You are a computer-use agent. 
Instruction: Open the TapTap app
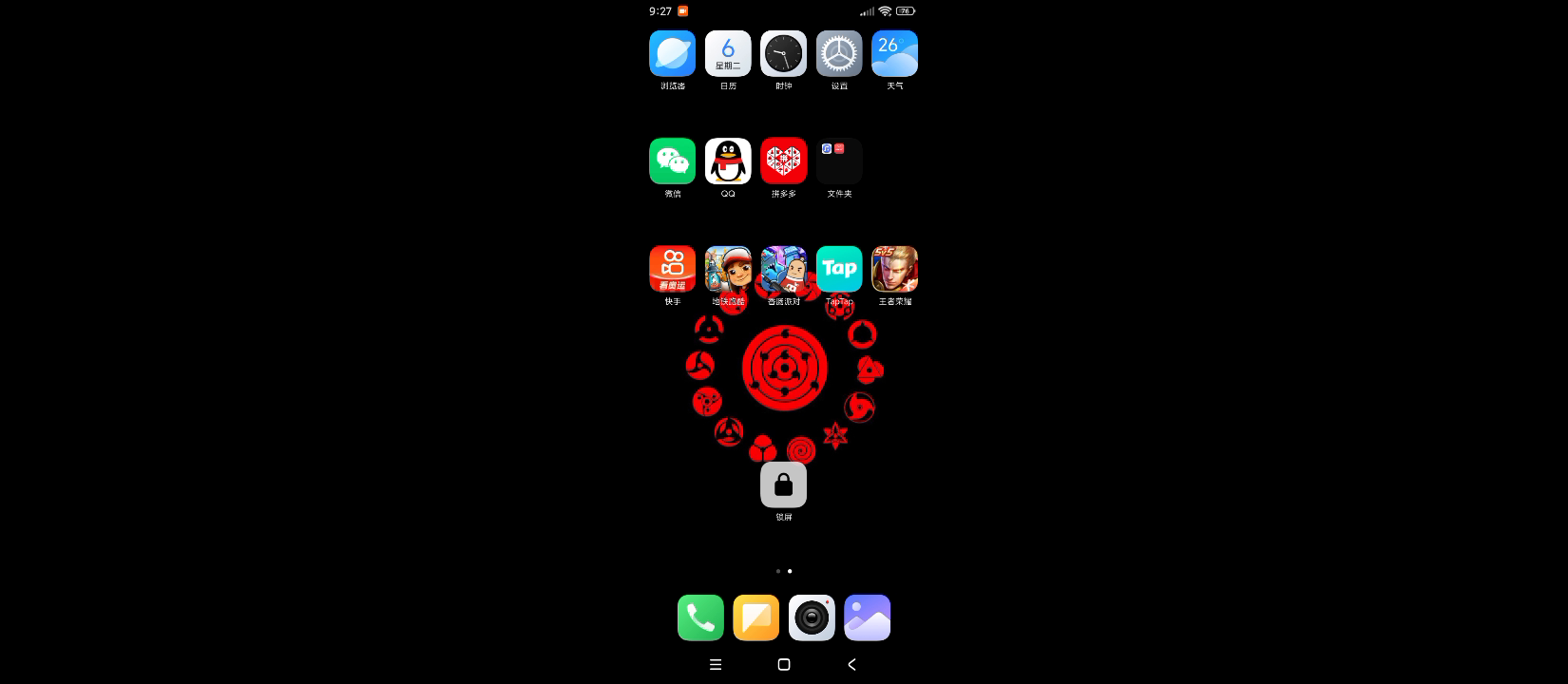tap(839, 269)
